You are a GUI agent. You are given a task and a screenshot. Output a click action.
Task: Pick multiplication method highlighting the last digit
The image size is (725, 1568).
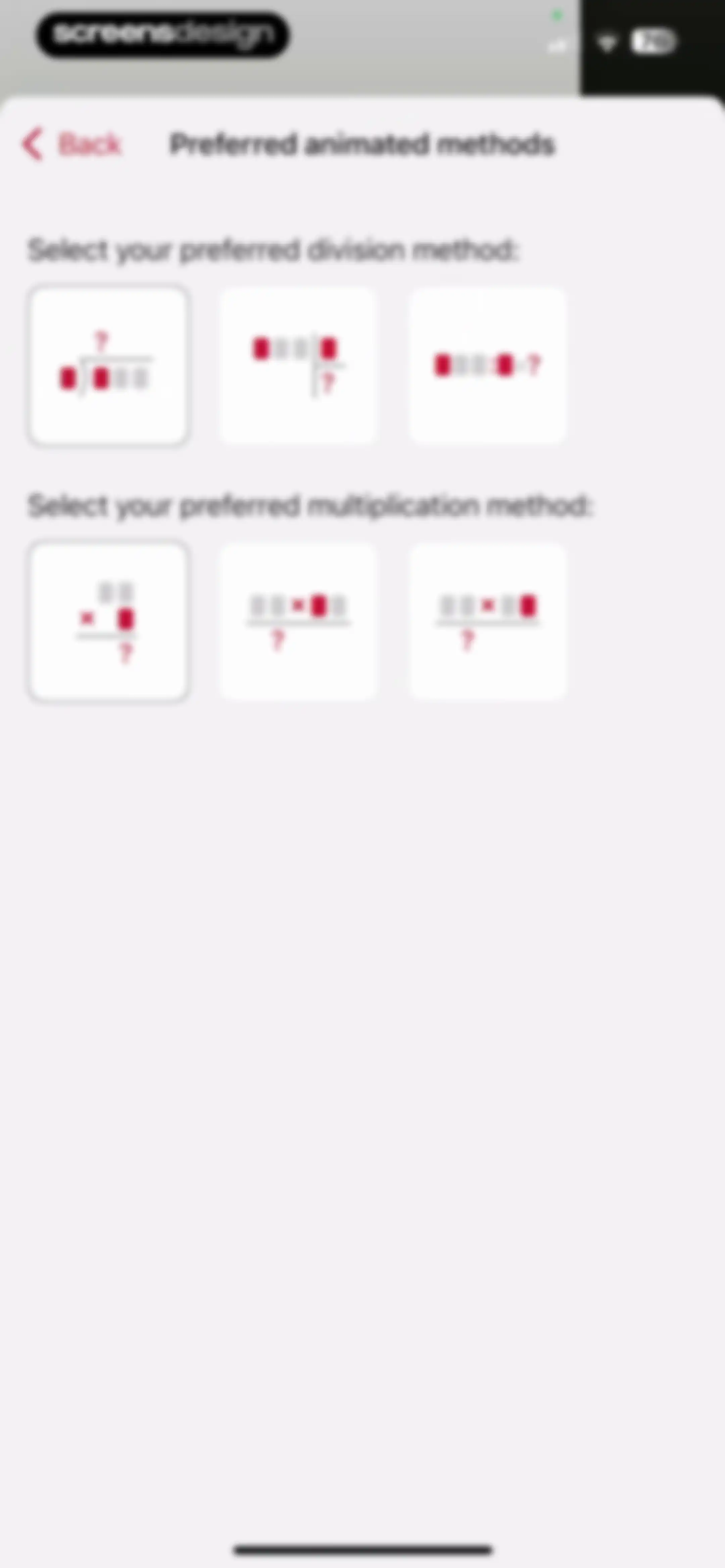(487, 621)
